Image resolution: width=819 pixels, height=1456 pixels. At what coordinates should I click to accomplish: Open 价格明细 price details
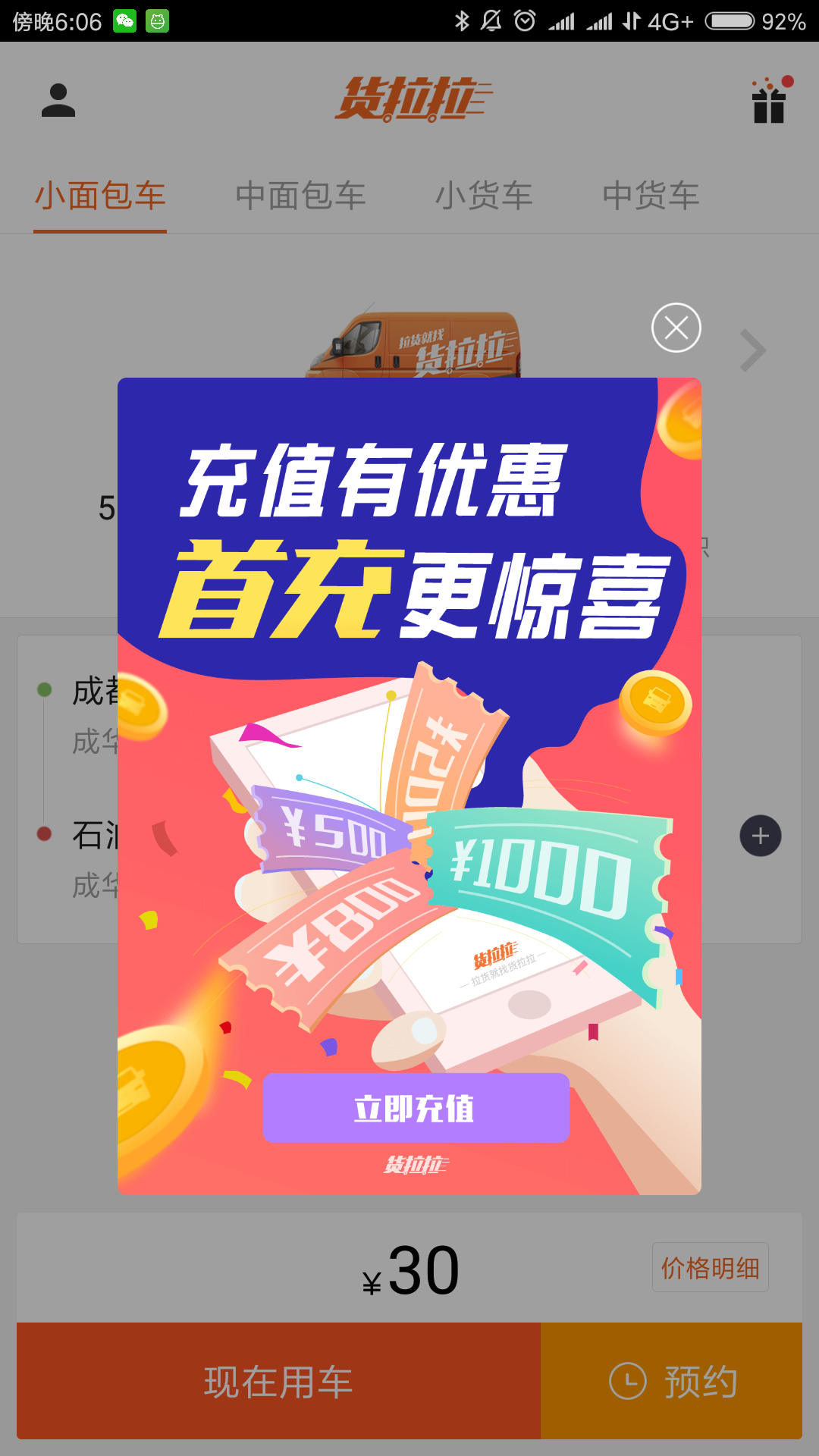(x=710, y=1267)
